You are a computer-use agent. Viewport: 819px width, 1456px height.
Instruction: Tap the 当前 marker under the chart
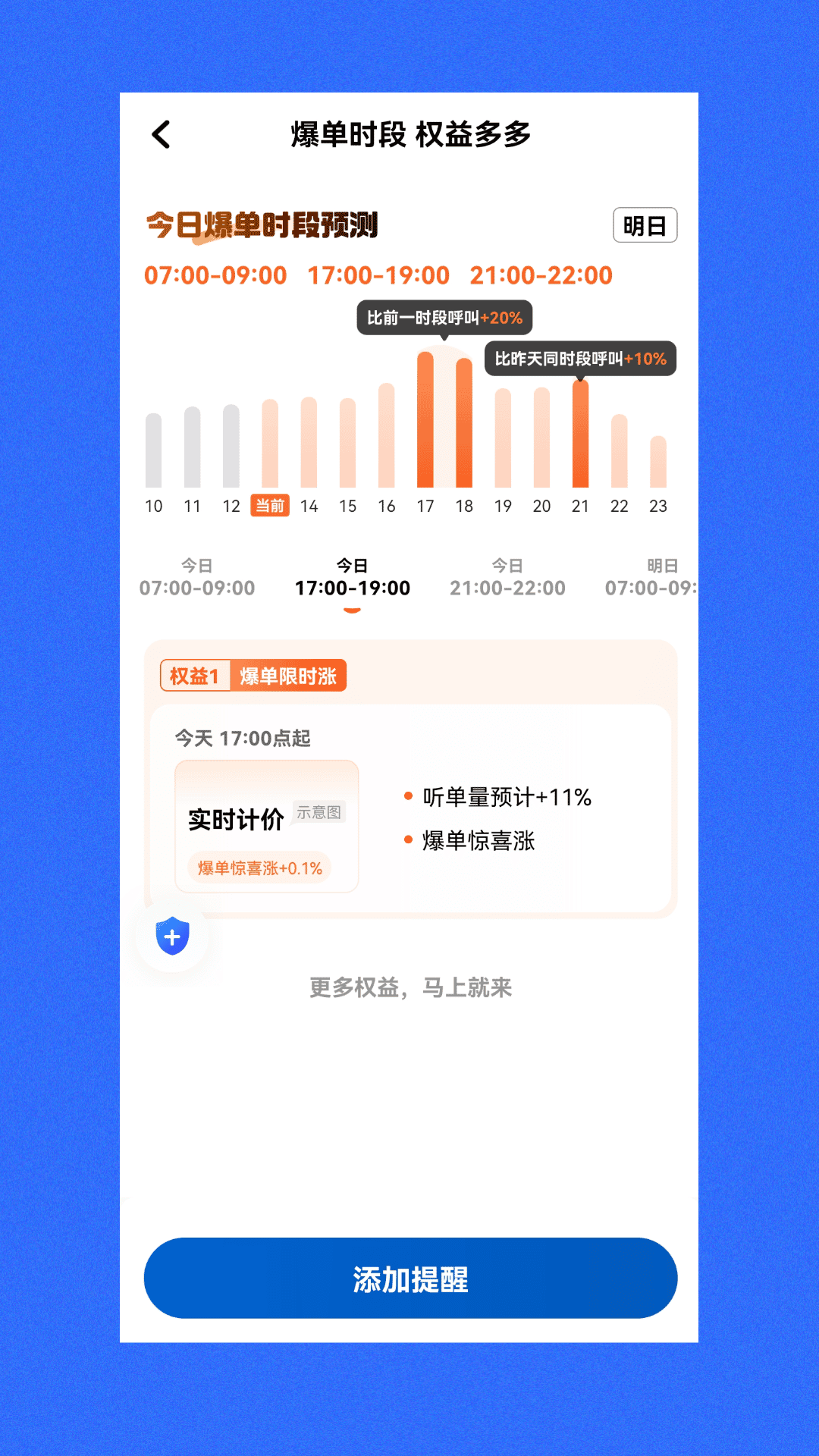(270, 505)
